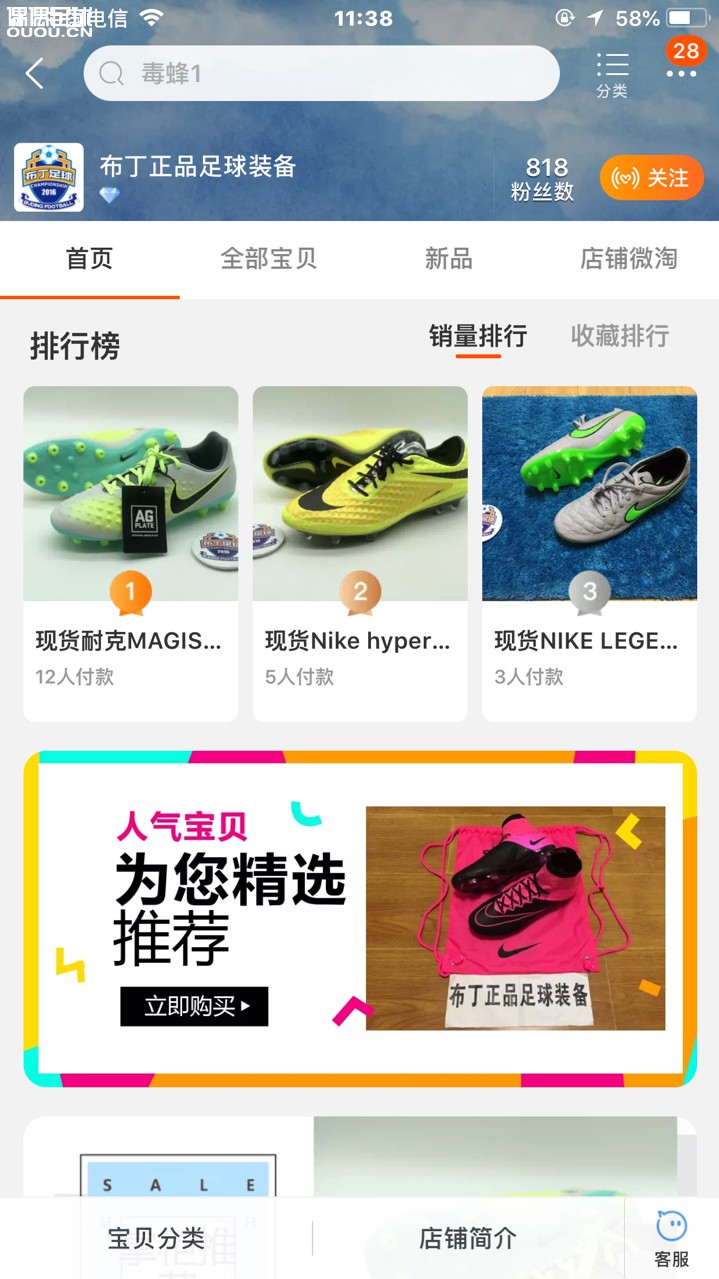The width and height of the screenshot is (719, 1279).
Task: Open the 现货Nike hyper product card
Action: click(x=360, y=553)
